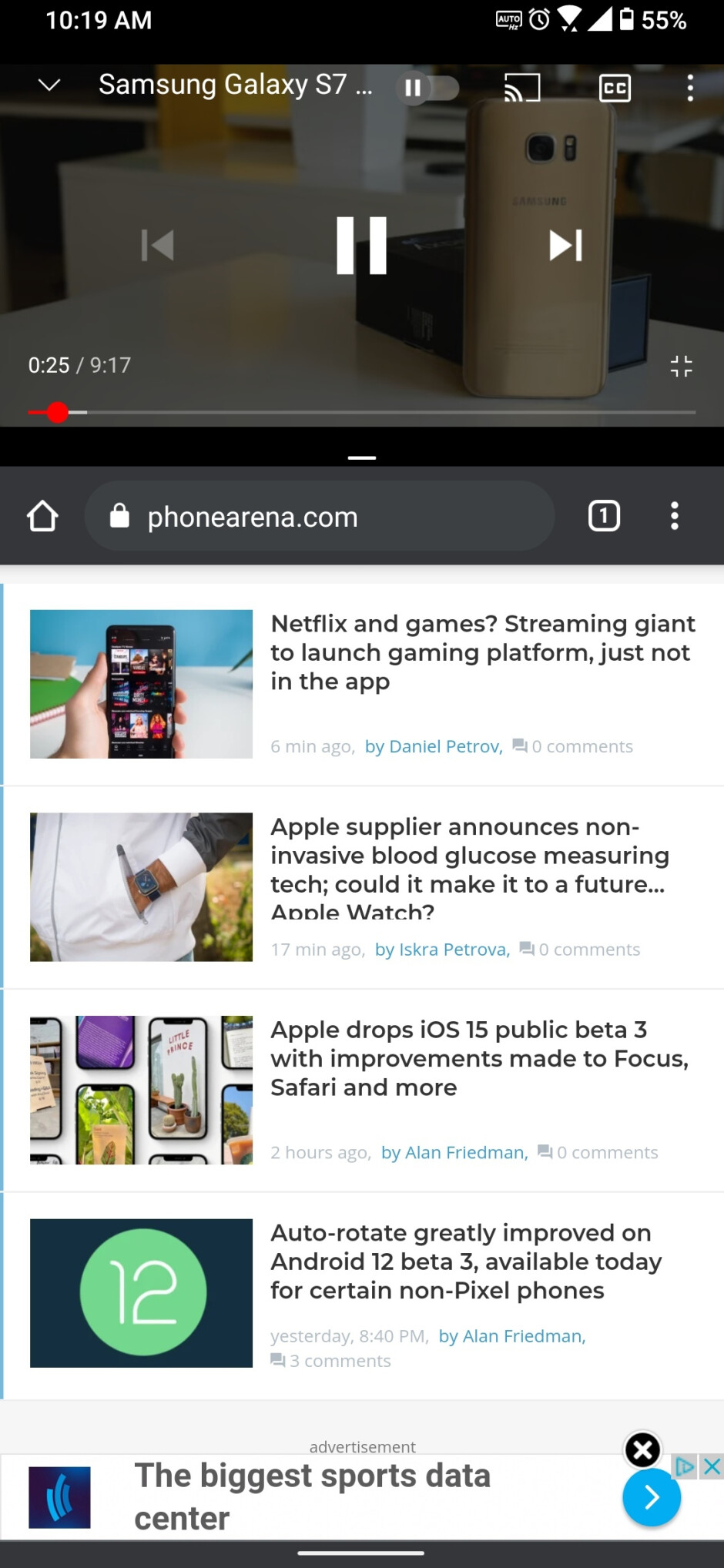This screenshot has height=1568, width=724.
Task: Minimize the video player with the down chevron
Action: [49, 85]
